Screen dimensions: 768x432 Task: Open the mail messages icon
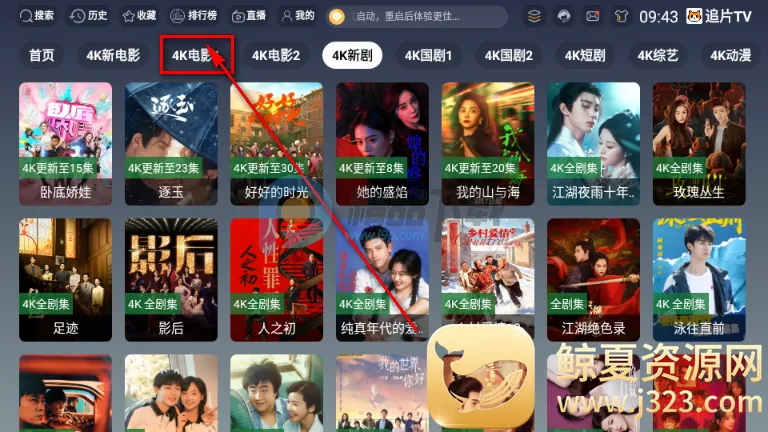(593, 16)
